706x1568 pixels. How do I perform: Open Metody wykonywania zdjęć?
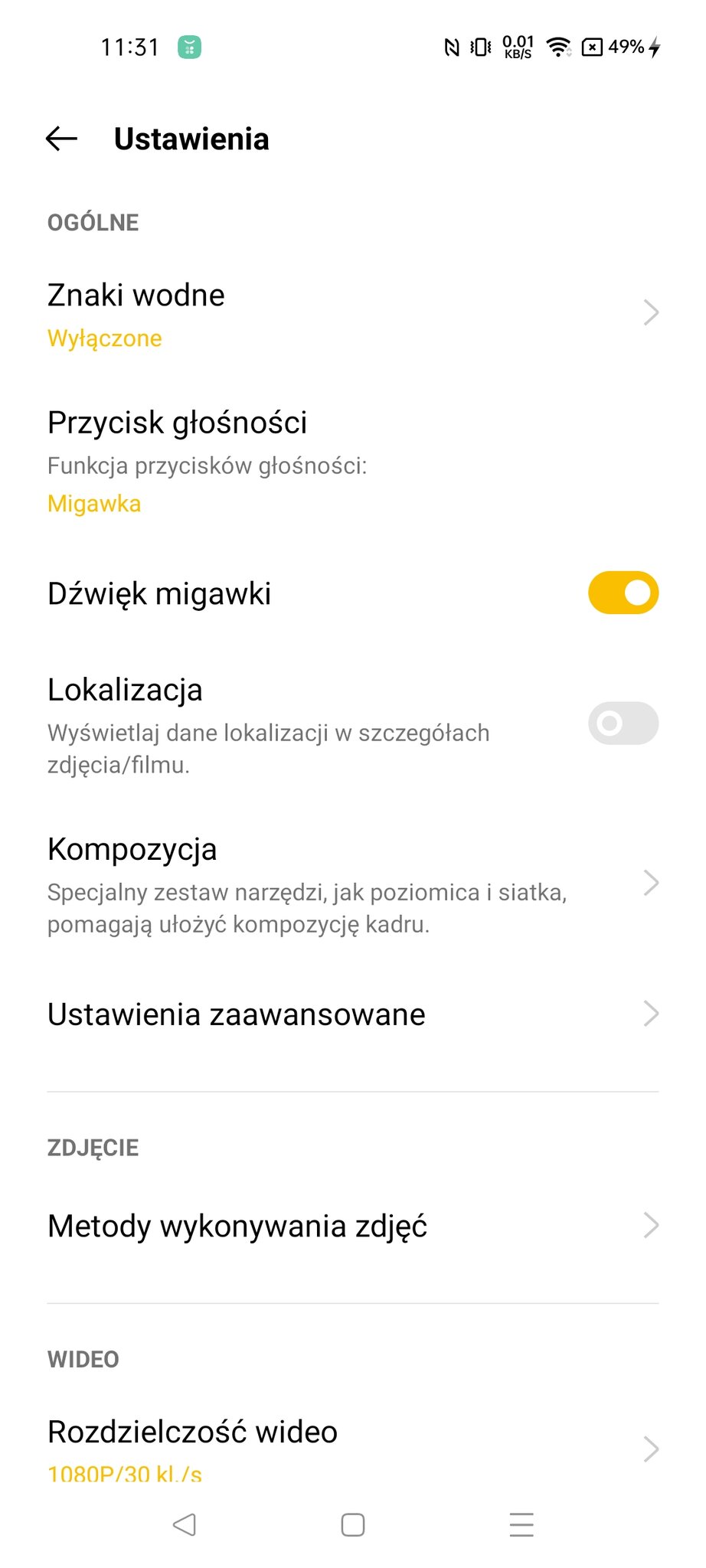click(353, 1226)
